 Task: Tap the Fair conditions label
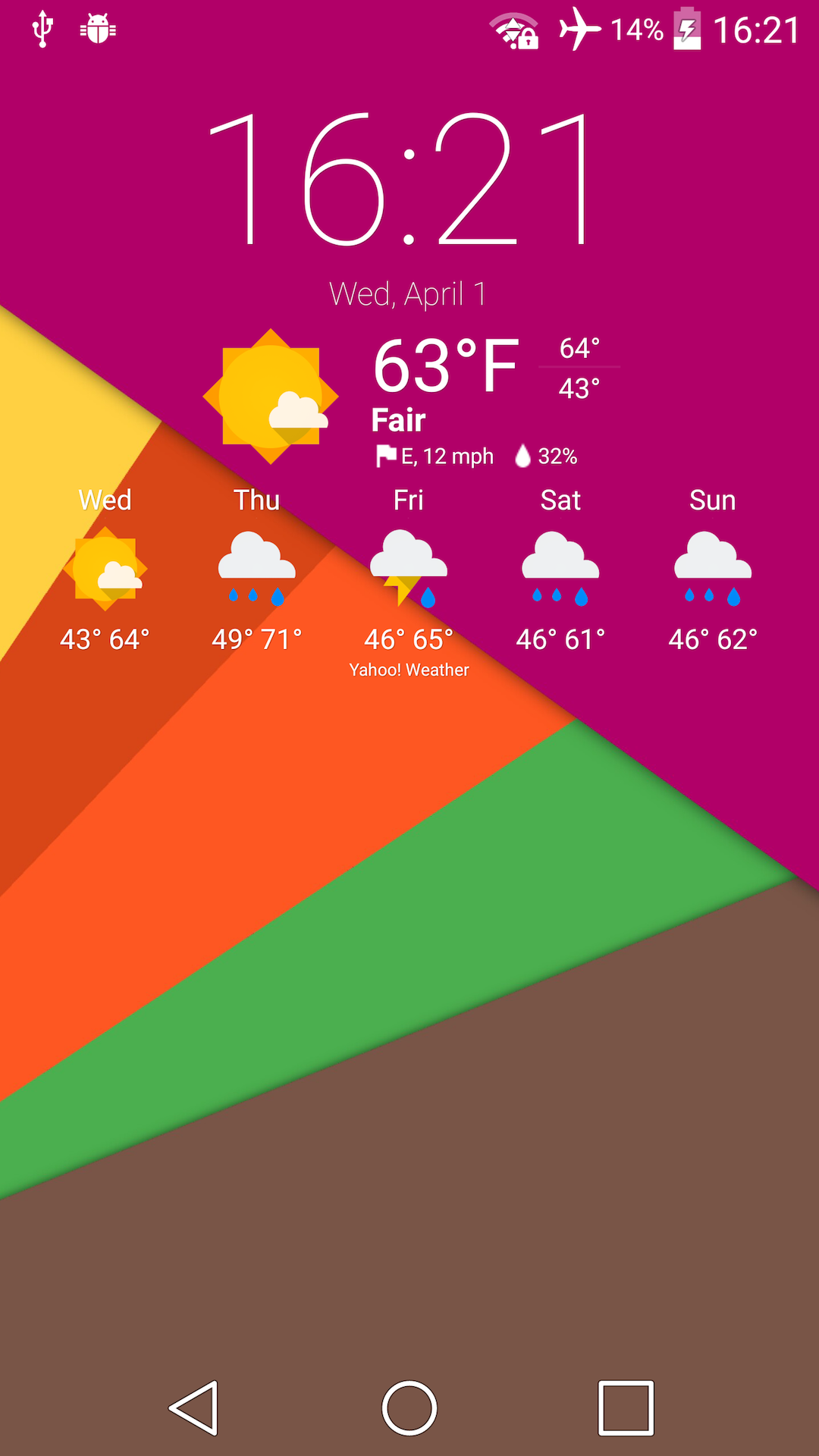coord(398,421)
